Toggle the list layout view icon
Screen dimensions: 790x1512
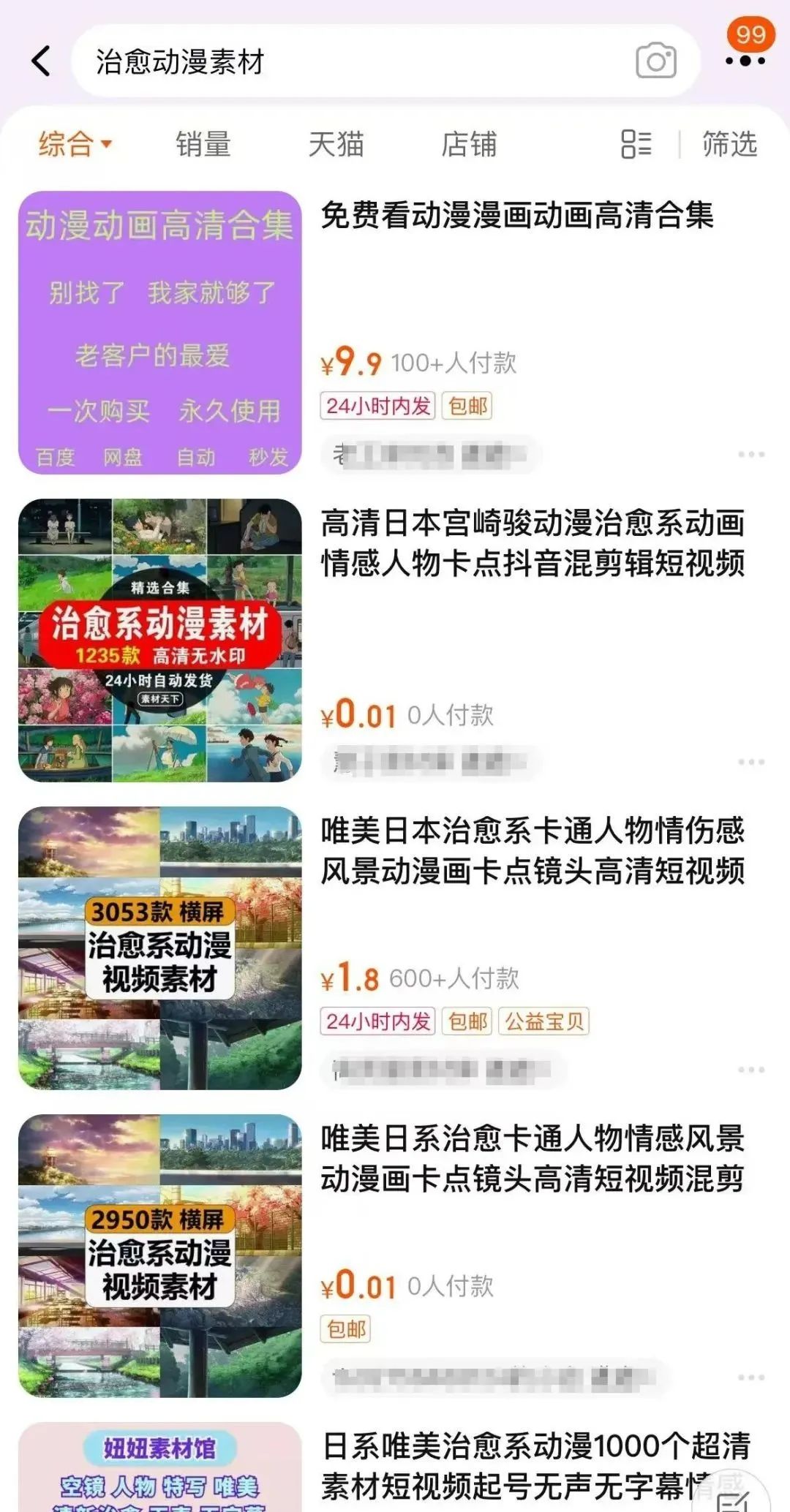(636, 144)
